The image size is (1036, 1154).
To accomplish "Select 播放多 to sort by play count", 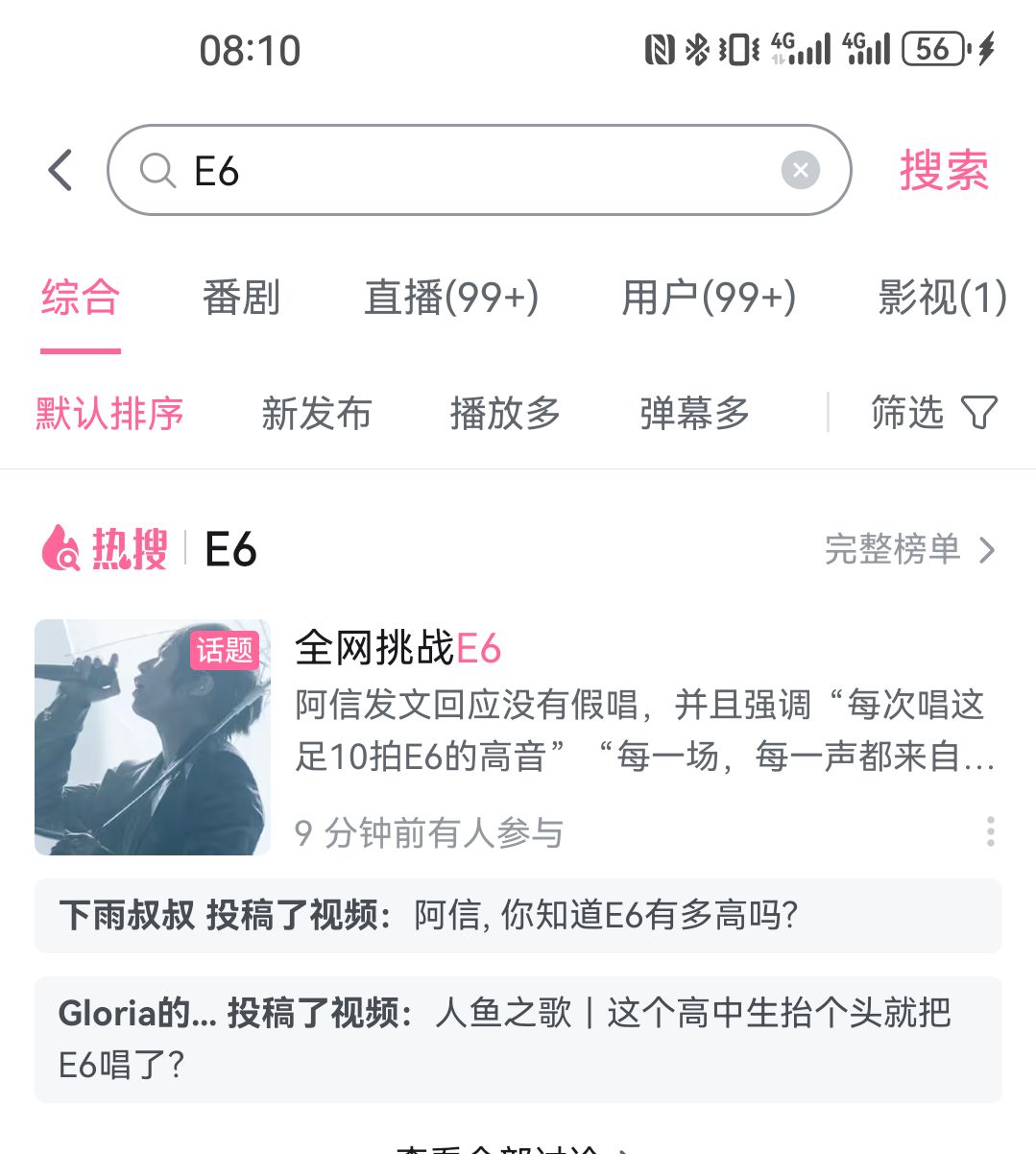I will pos(506,413).
